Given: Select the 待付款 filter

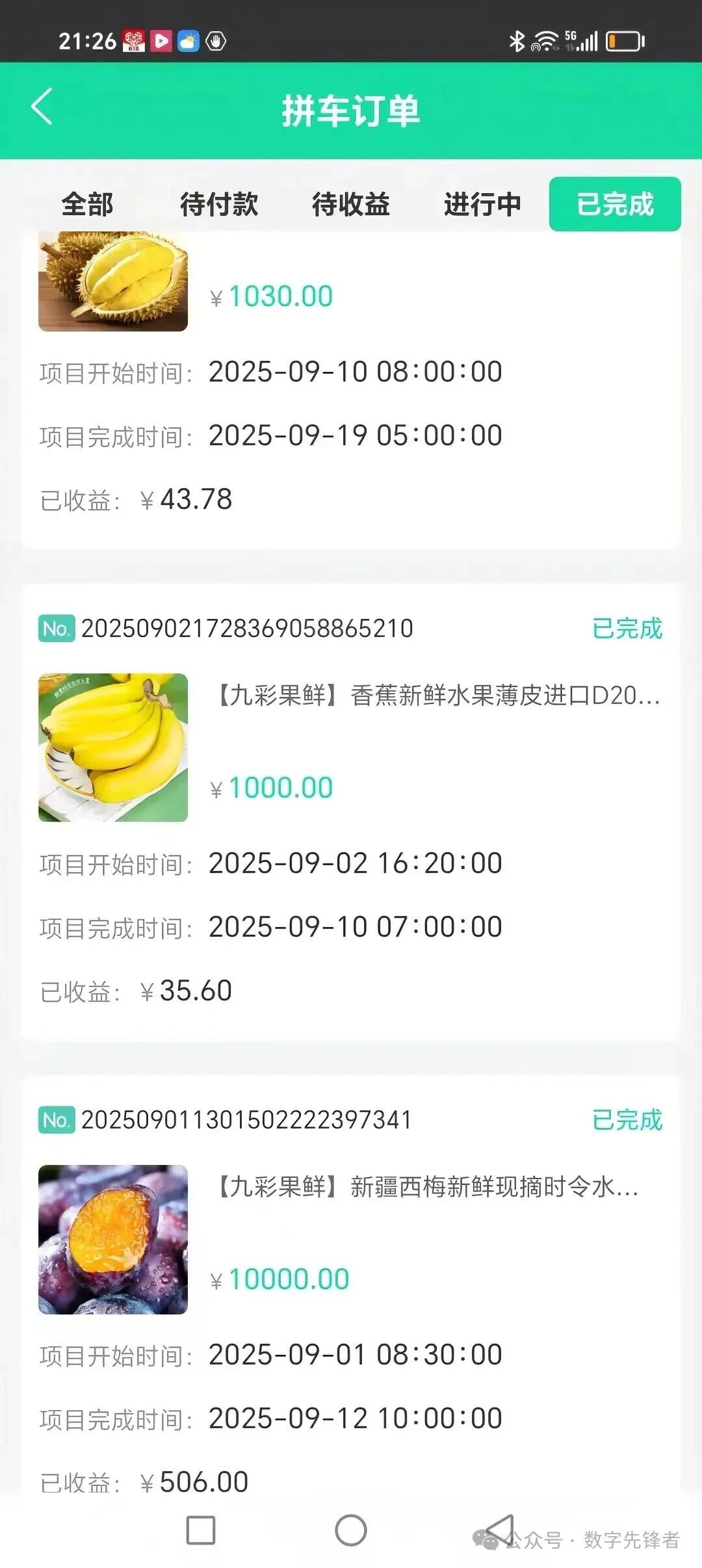Looking at the screenshot, I should [218, 203].
